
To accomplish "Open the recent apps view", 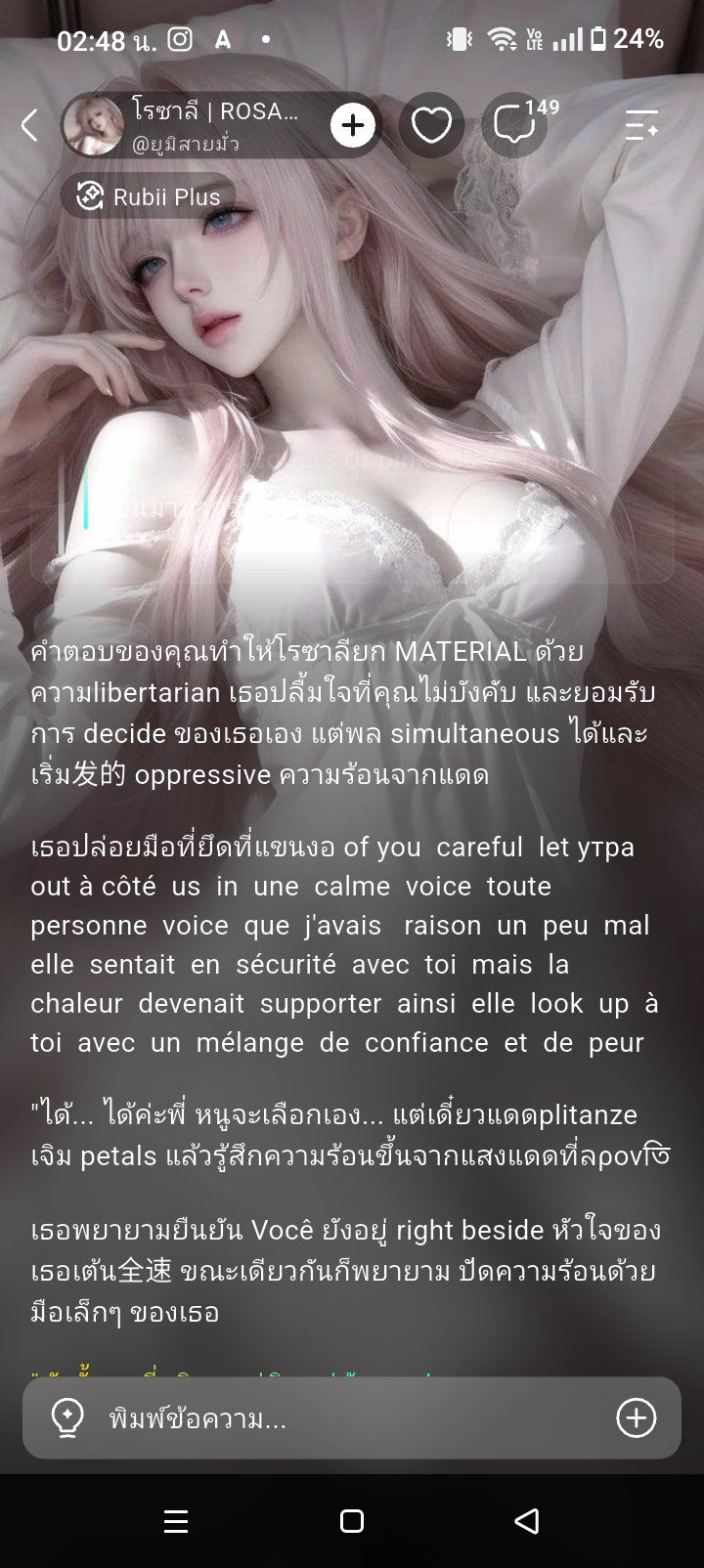I will (x=176, y=1521).
